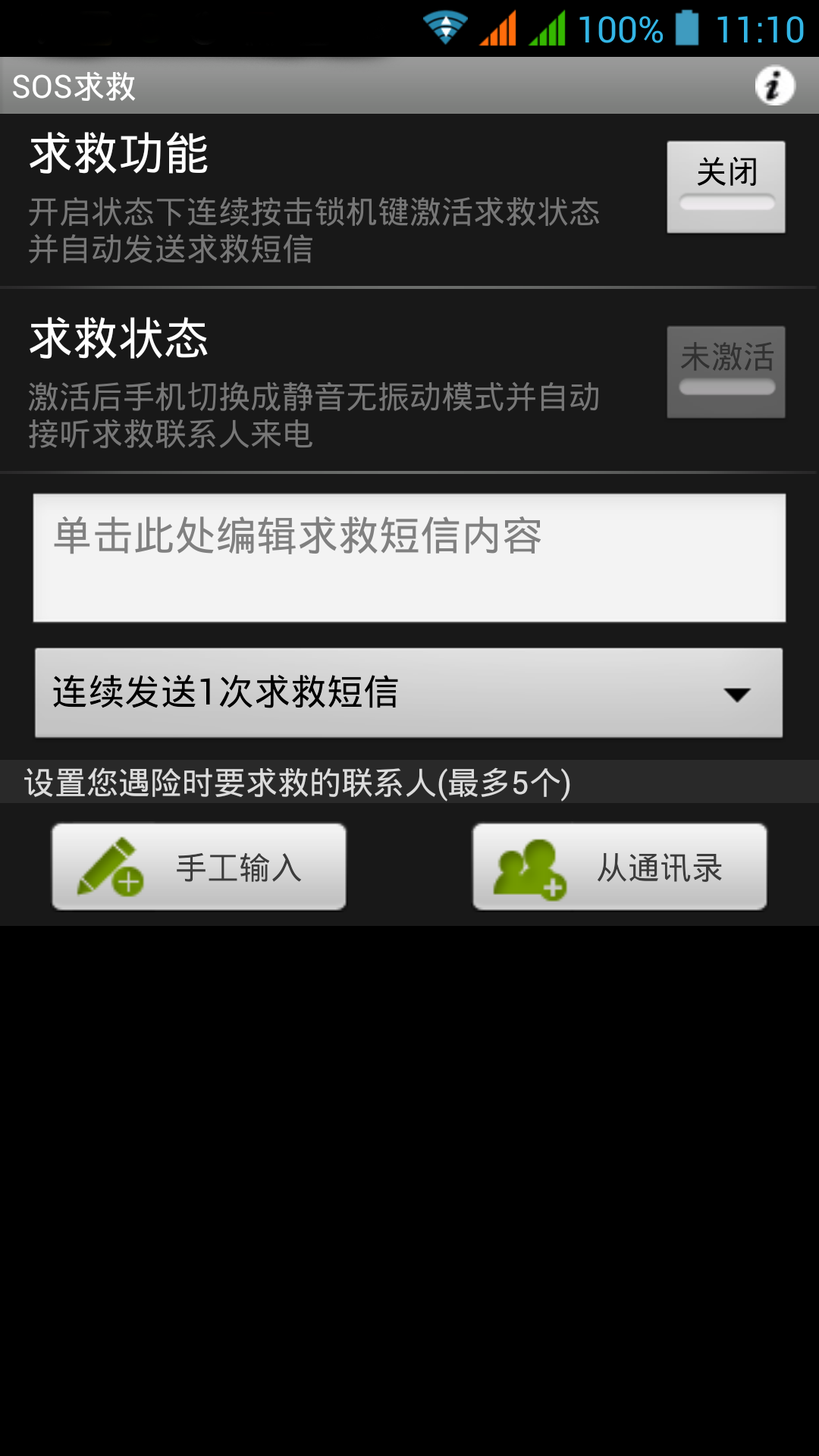
Task: Toggle the 求救功能 switch showing 关闭
Action: (x=726, y=187)
